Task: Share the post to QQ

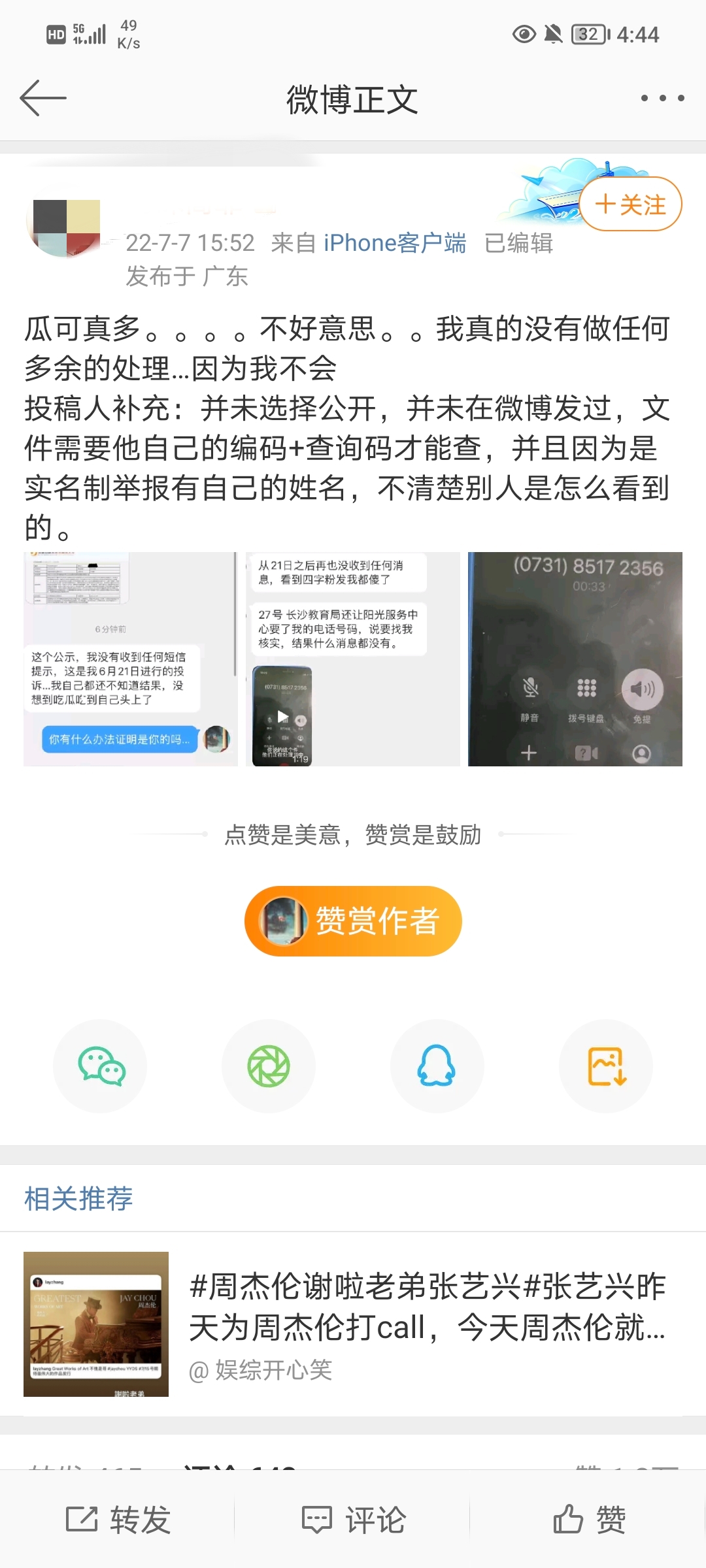Action: point(437,1066)
